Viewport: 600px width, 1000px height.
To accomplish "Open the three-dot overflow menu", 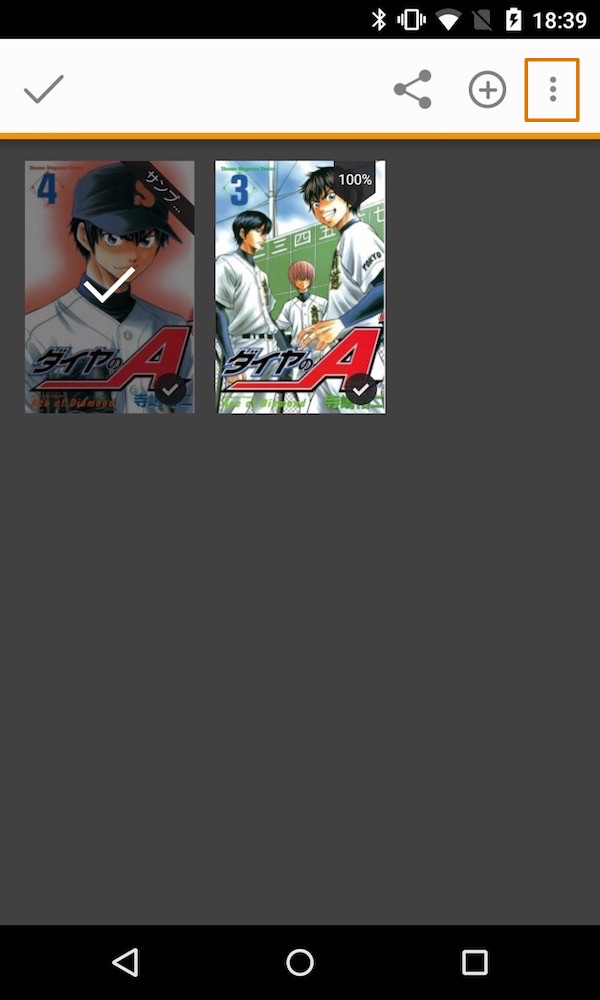I will pyautogui.click(x=552, y=90).
